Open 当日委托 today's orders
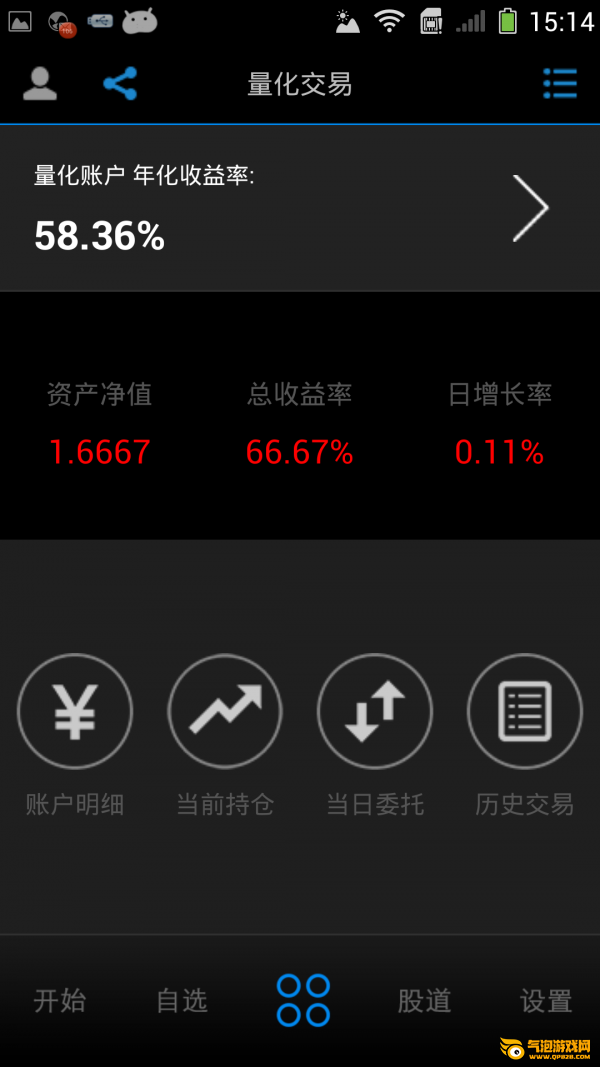Viewport: 600px width, 1067px height. coord(375,735)
